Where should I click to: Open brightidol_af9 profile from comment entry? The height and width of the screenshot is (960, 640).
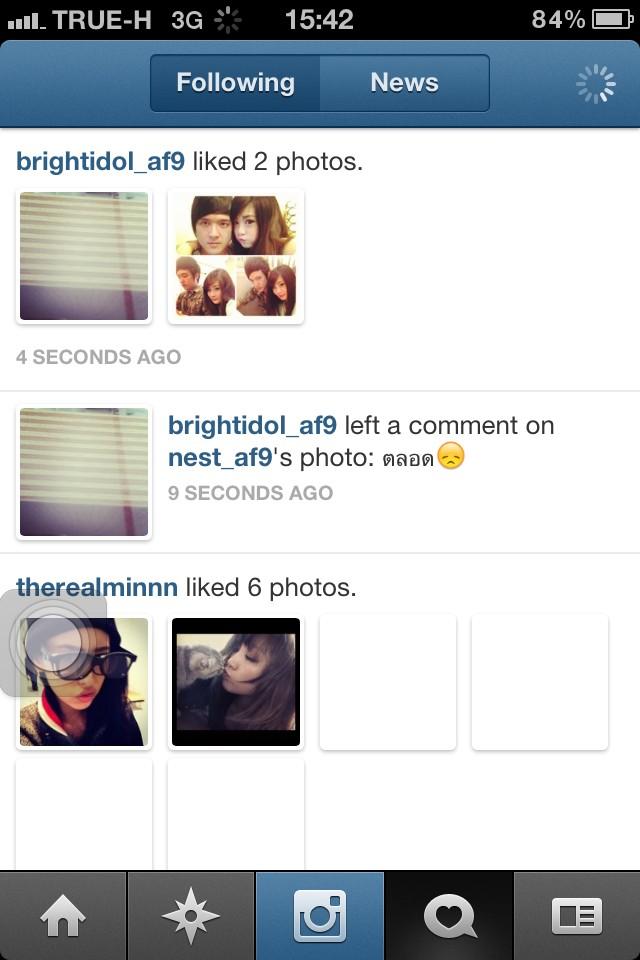tap(252, 425)
